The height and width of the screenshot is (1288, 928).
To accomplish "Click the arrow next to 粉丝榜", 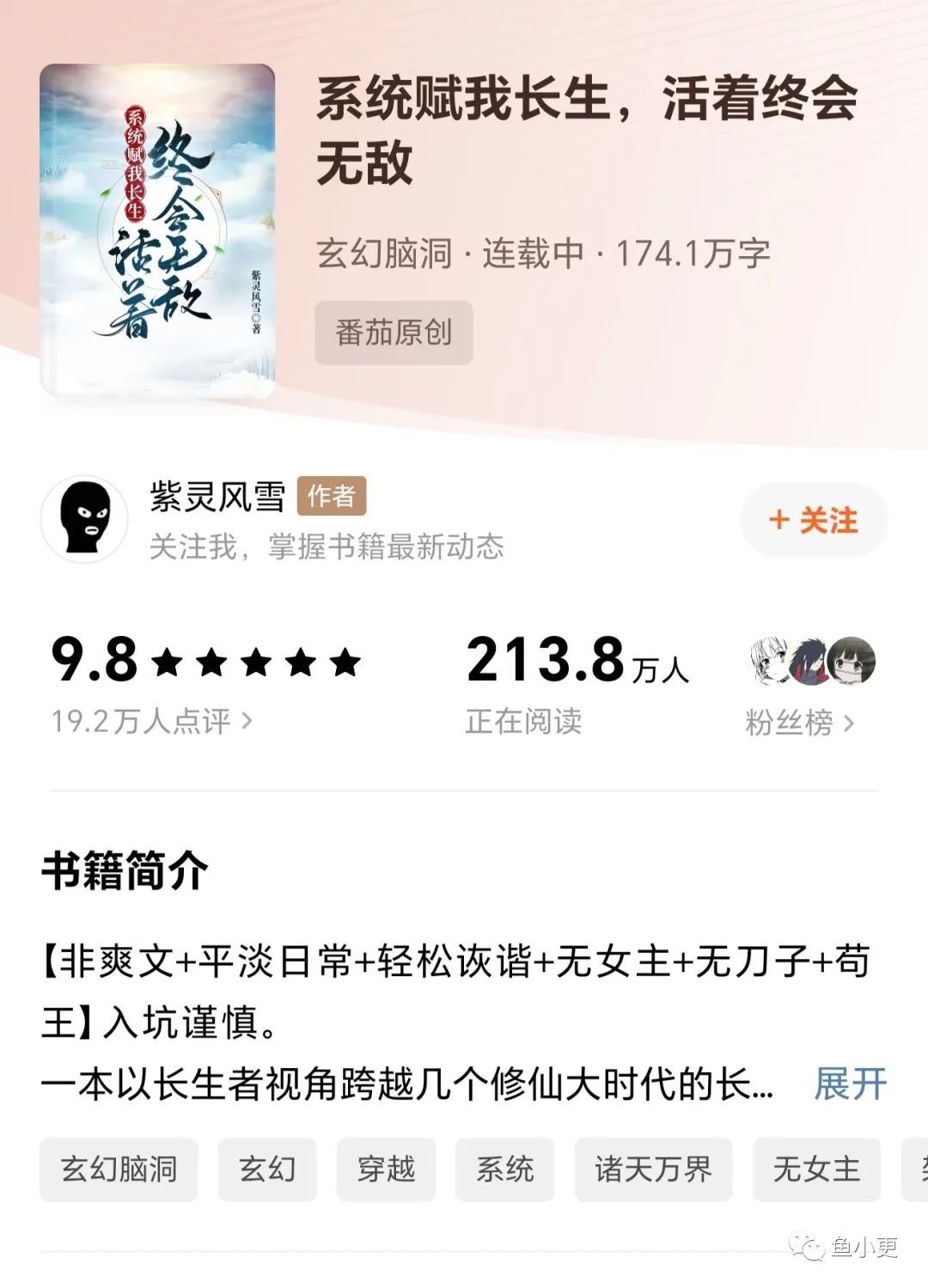I will pyautogui.click(x=848, y=723).
